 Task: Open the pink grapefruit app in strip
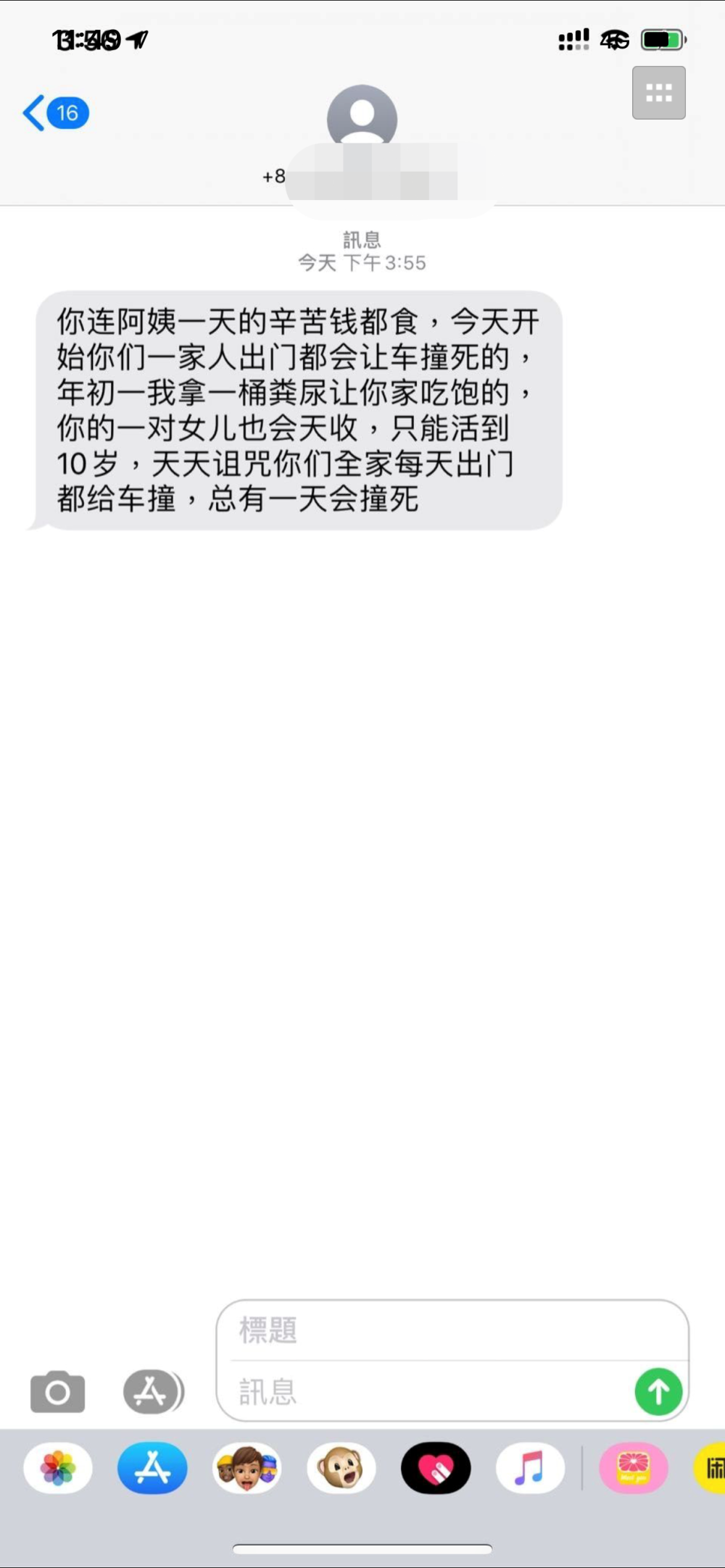pos(633,1468)
